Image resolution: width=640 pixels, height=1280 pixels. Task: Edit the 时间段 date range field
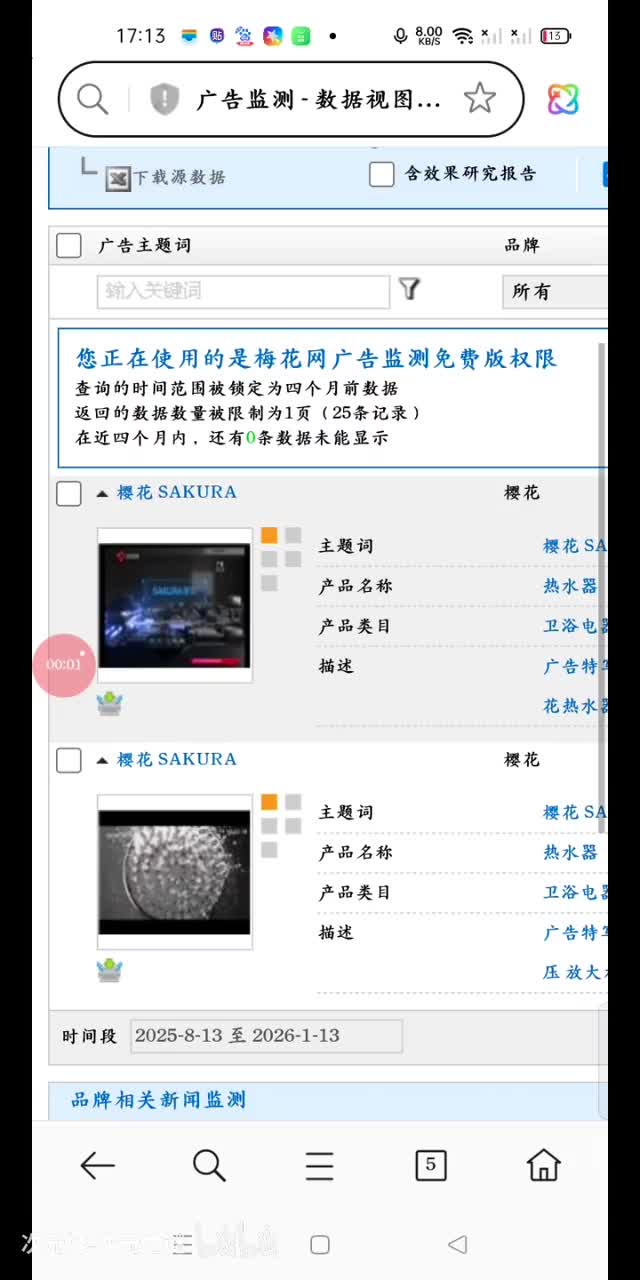tap(267, 1036)
